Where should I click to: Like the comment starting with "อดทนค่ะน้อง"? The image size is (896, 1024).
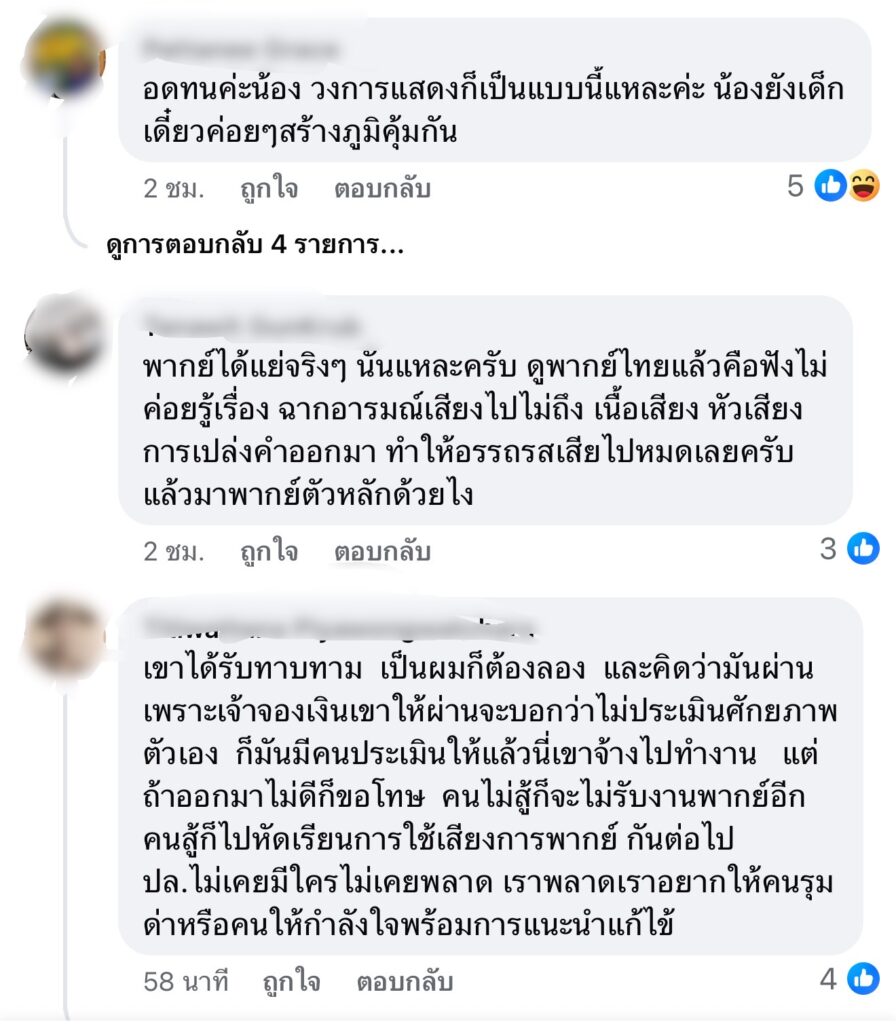268,187
